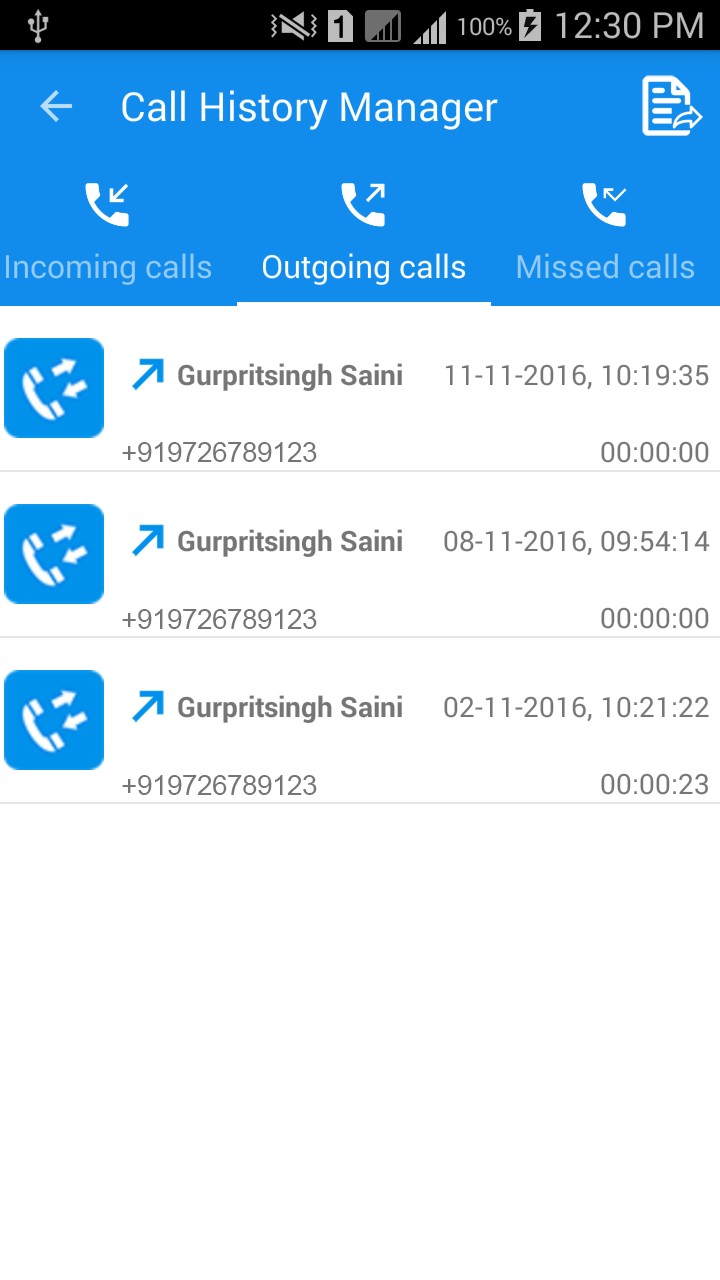Go back using the arrow icon
The width and height of the screenshot is (720, 1280).
tap(56, 107)
